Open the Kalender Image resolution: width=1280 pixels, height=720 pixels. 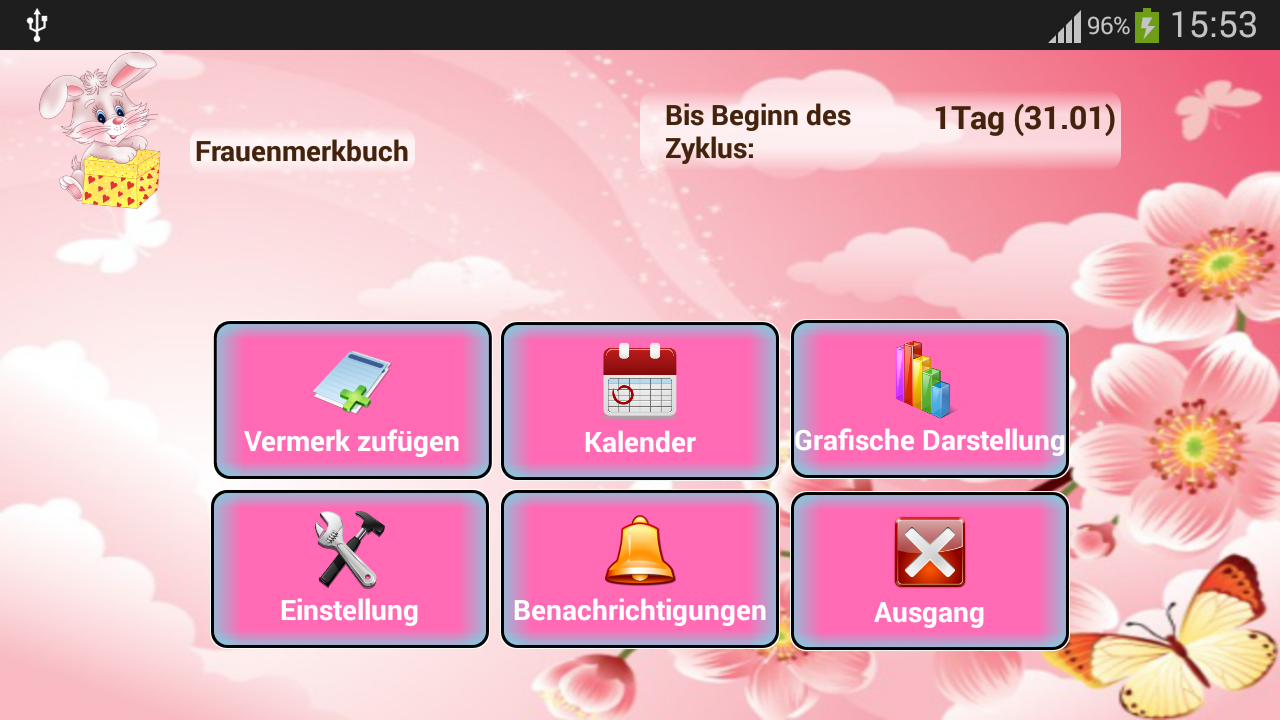(640, 400)
